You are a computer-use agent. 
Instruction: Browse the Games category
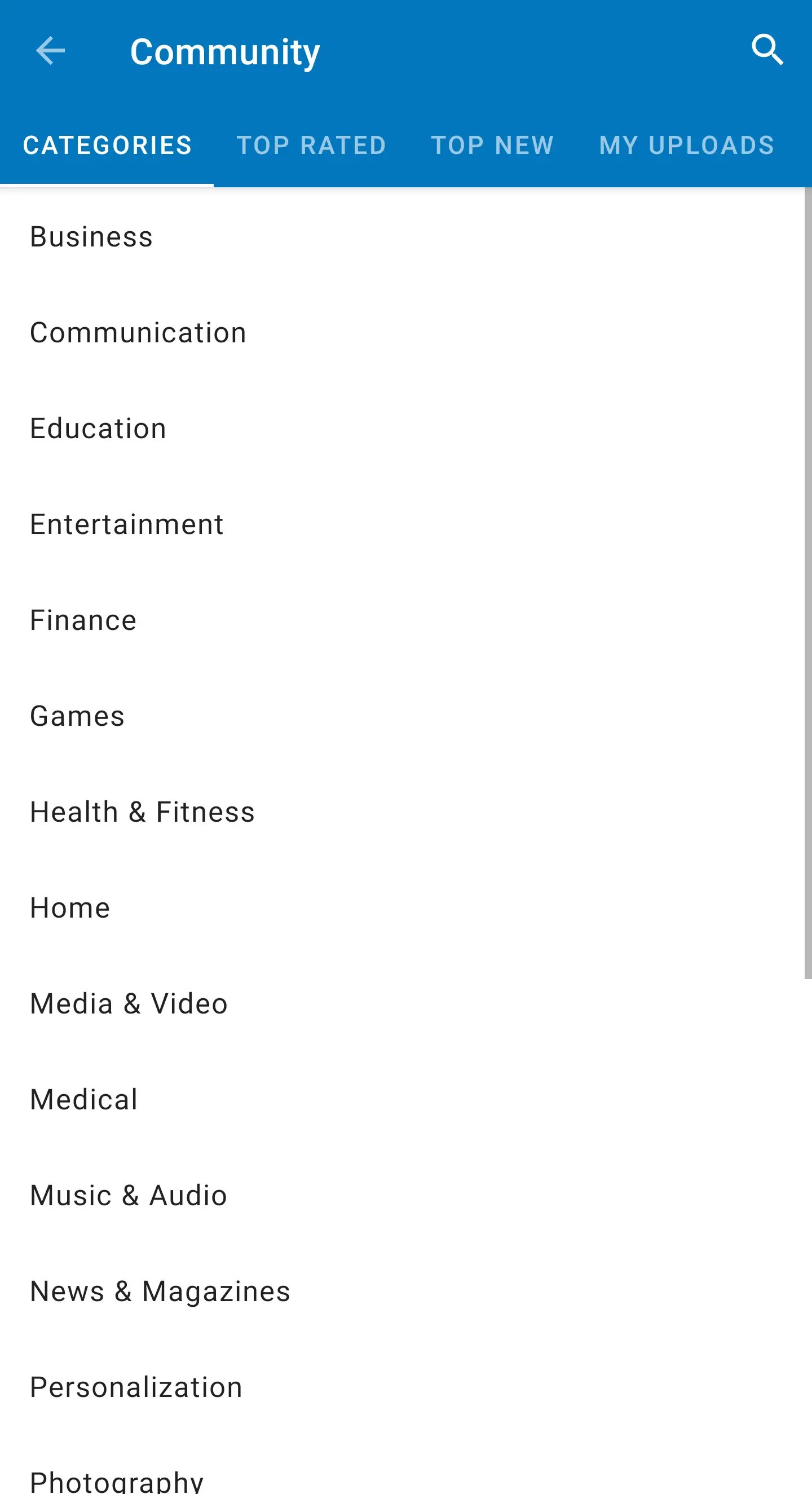(77, 716)
